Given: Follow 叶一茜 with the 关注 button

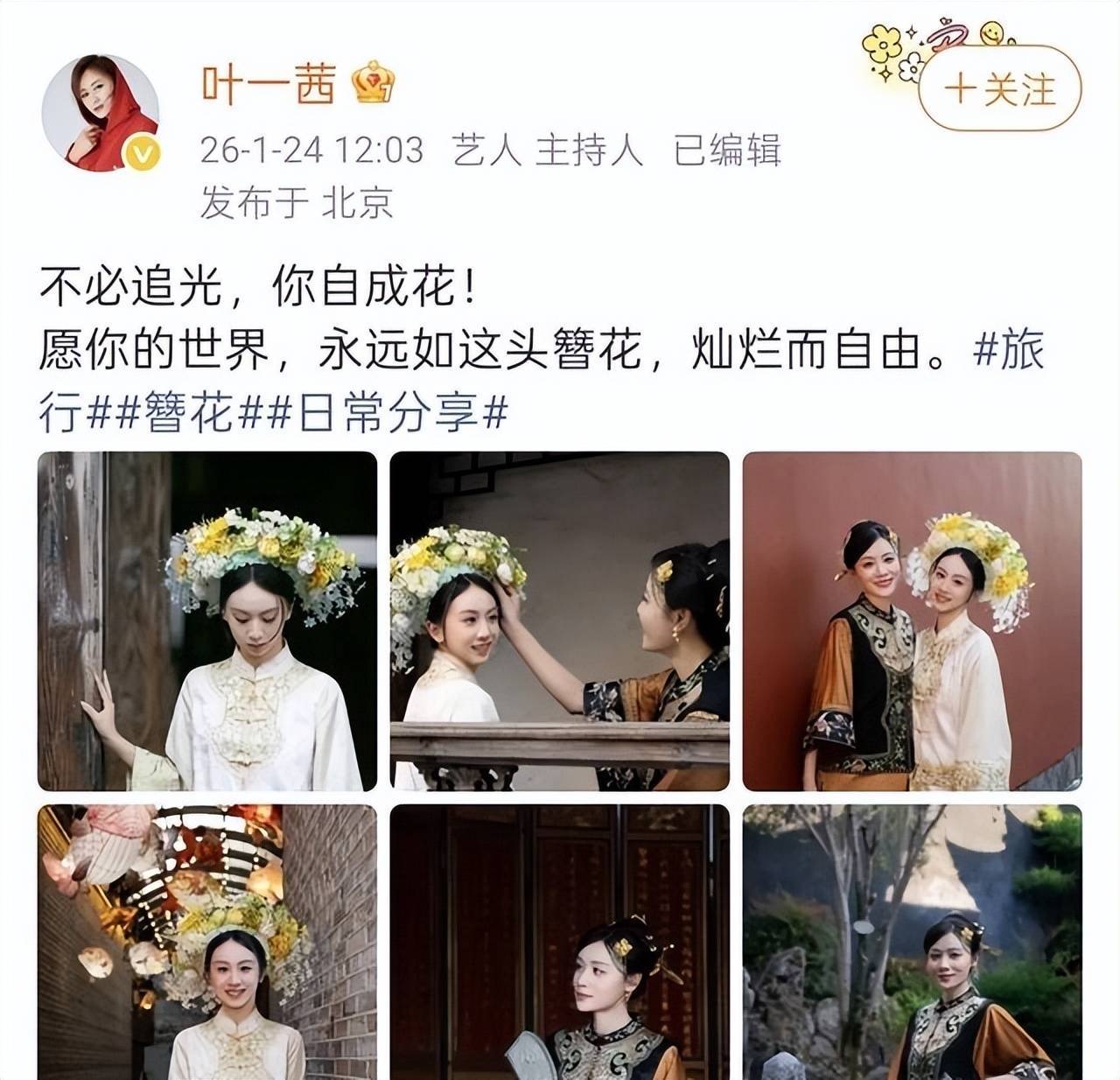Looking at the screenshot, I should point(1000,90).
